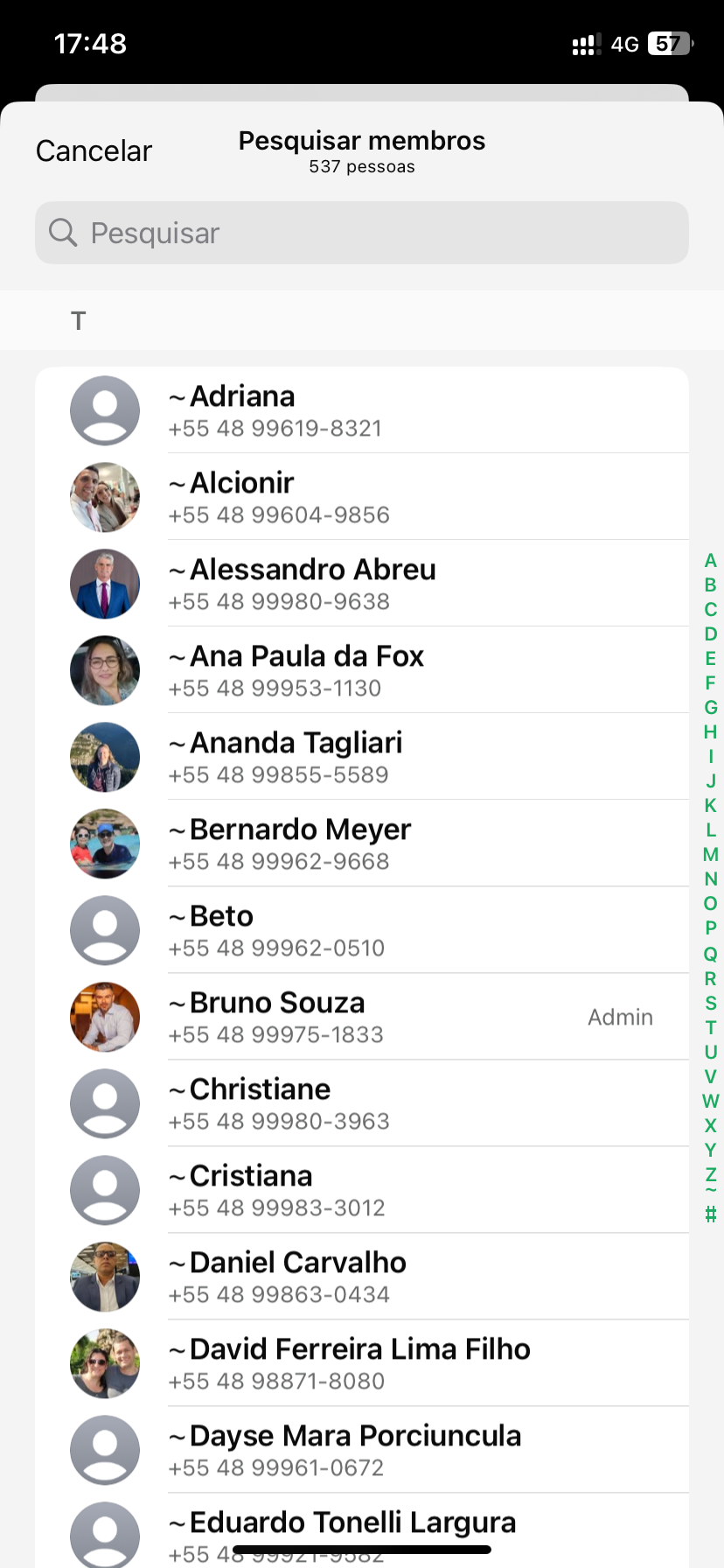Focus the Pesquisar search field
Viewport: 724px width, 1568px height.
coord(362,233)
